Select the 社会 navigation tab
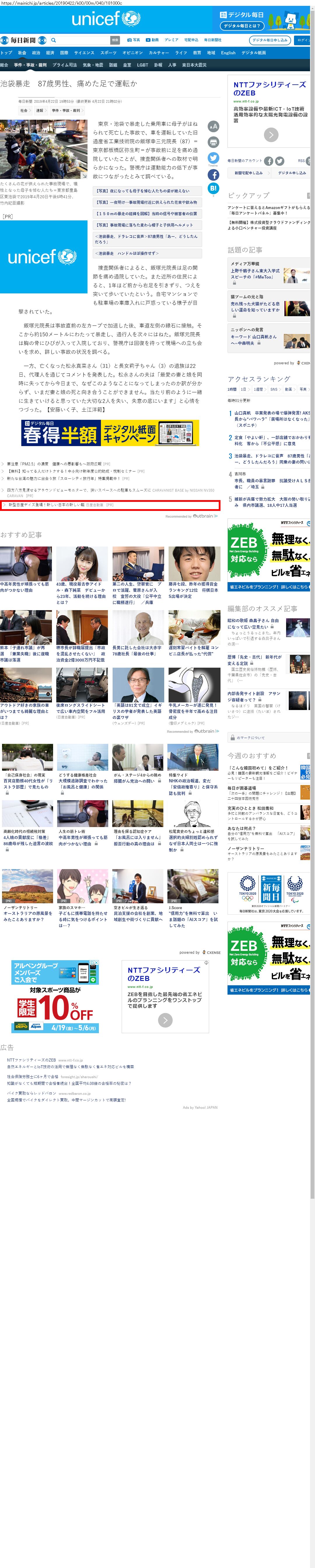 [x=22, y=53]
